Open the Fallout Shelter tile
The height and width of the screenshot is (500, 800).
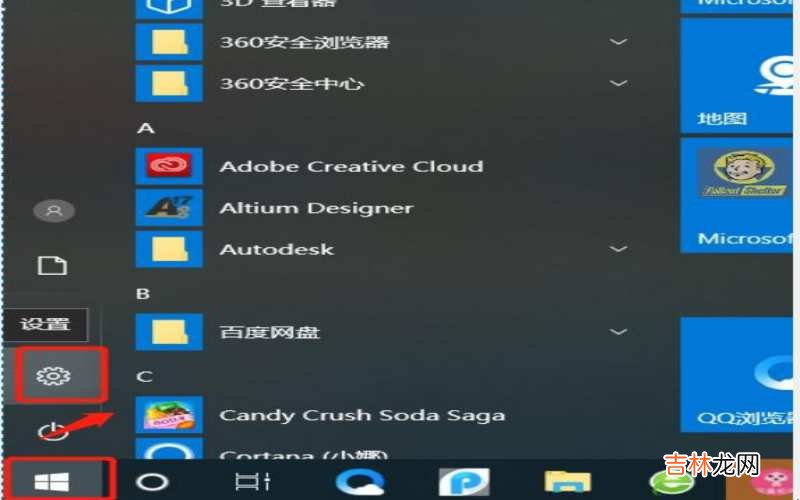pyautogui.click(x=740, y=195)
